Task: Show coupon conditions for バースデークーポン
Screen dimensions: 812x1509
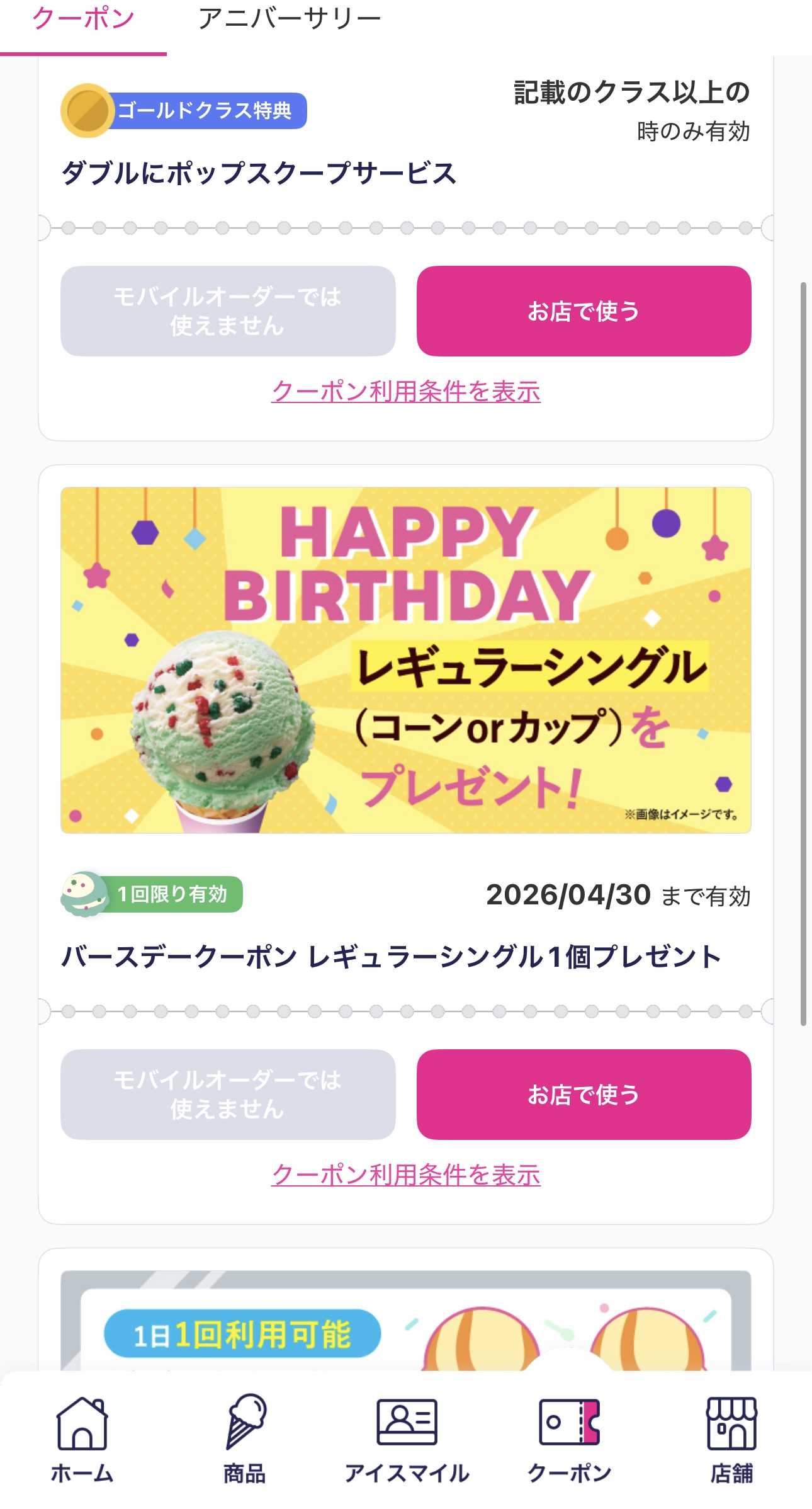Action: [x=406, y=1175]
